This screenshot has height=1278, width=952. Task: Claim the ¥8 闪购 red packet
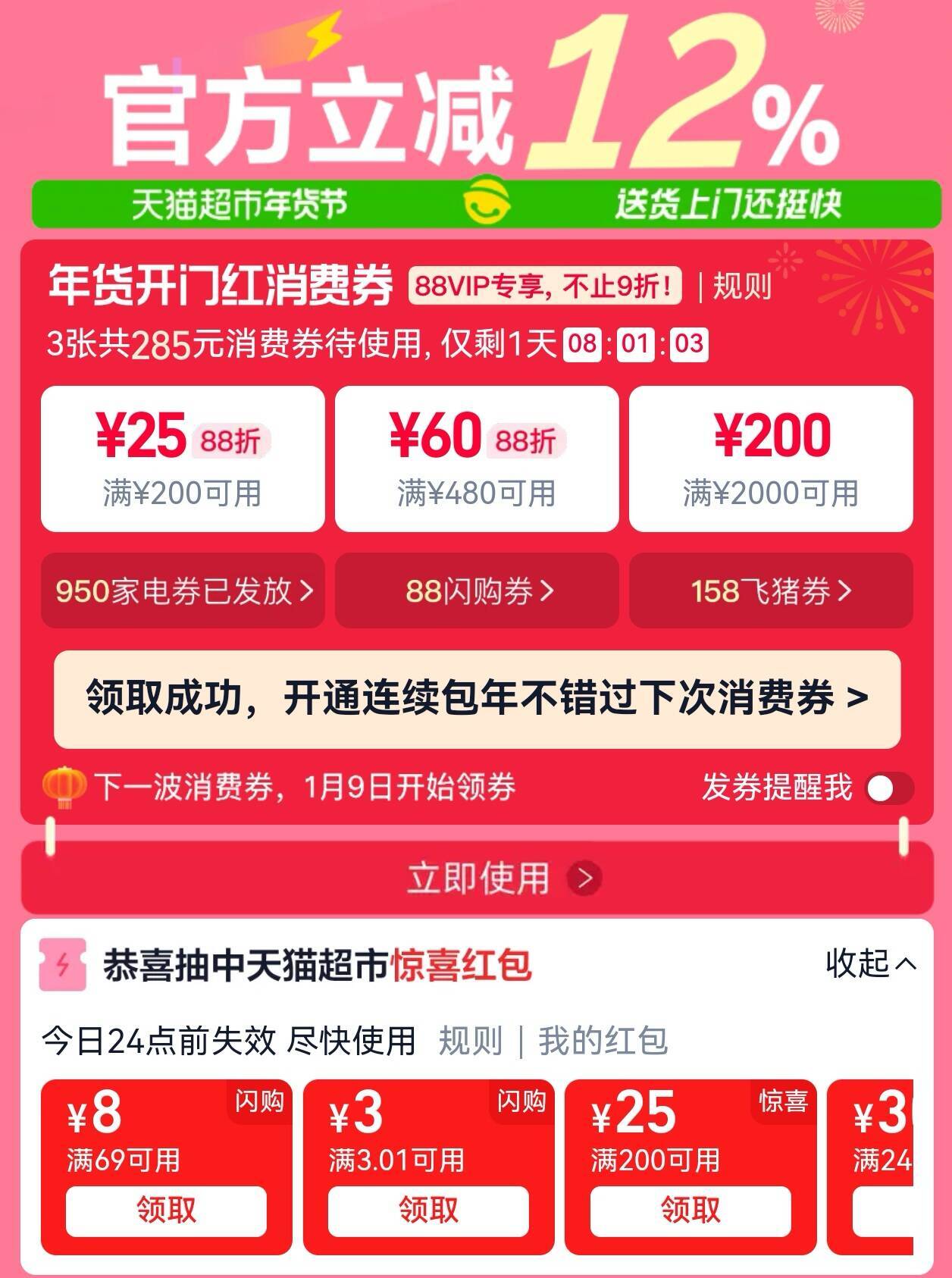coord(166,1211)
